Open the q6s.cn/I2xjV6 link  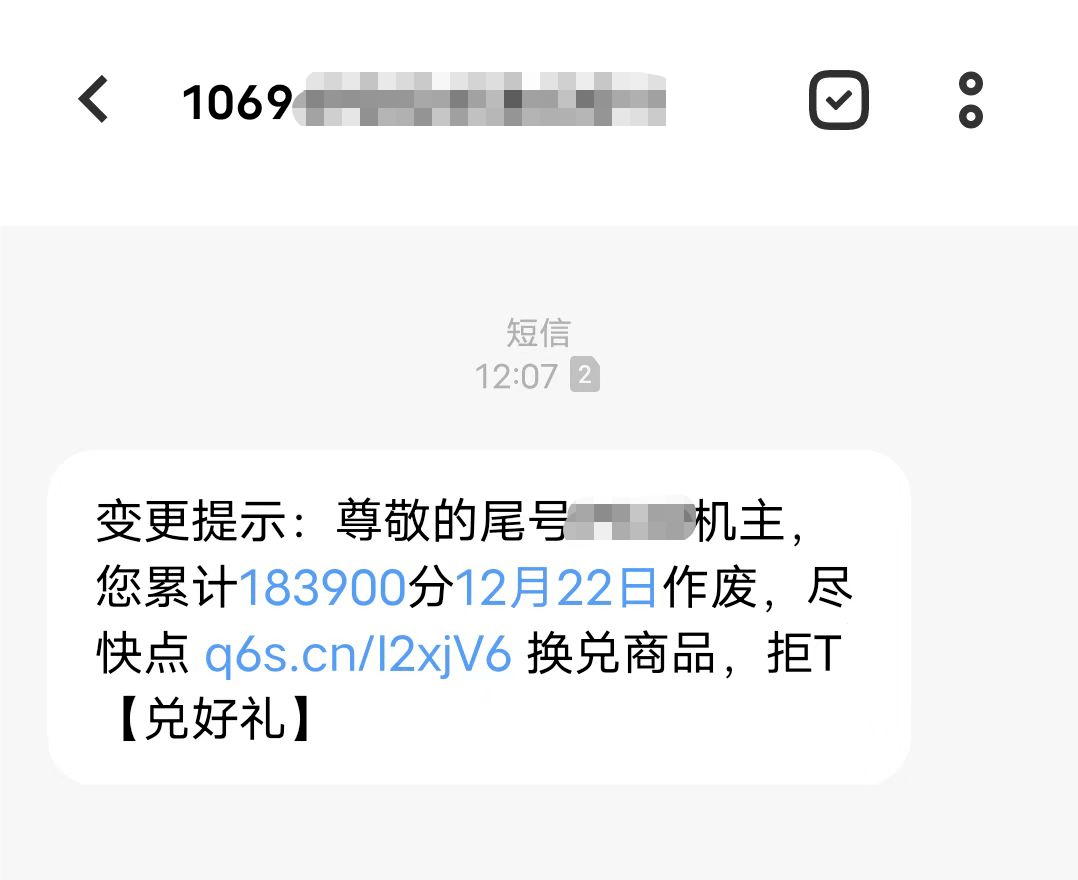click(x=358, y=655)
